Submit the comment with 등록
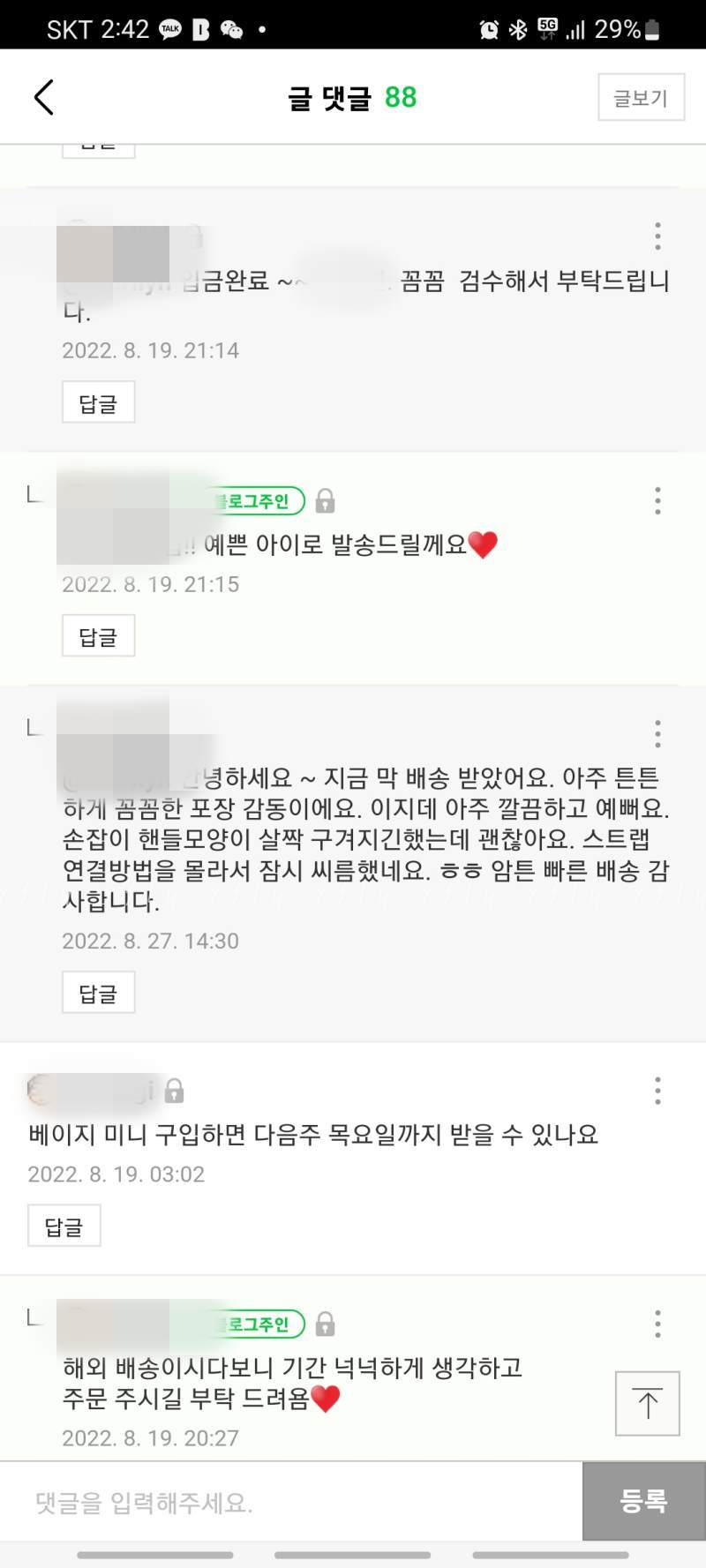 click(643, 1501)
